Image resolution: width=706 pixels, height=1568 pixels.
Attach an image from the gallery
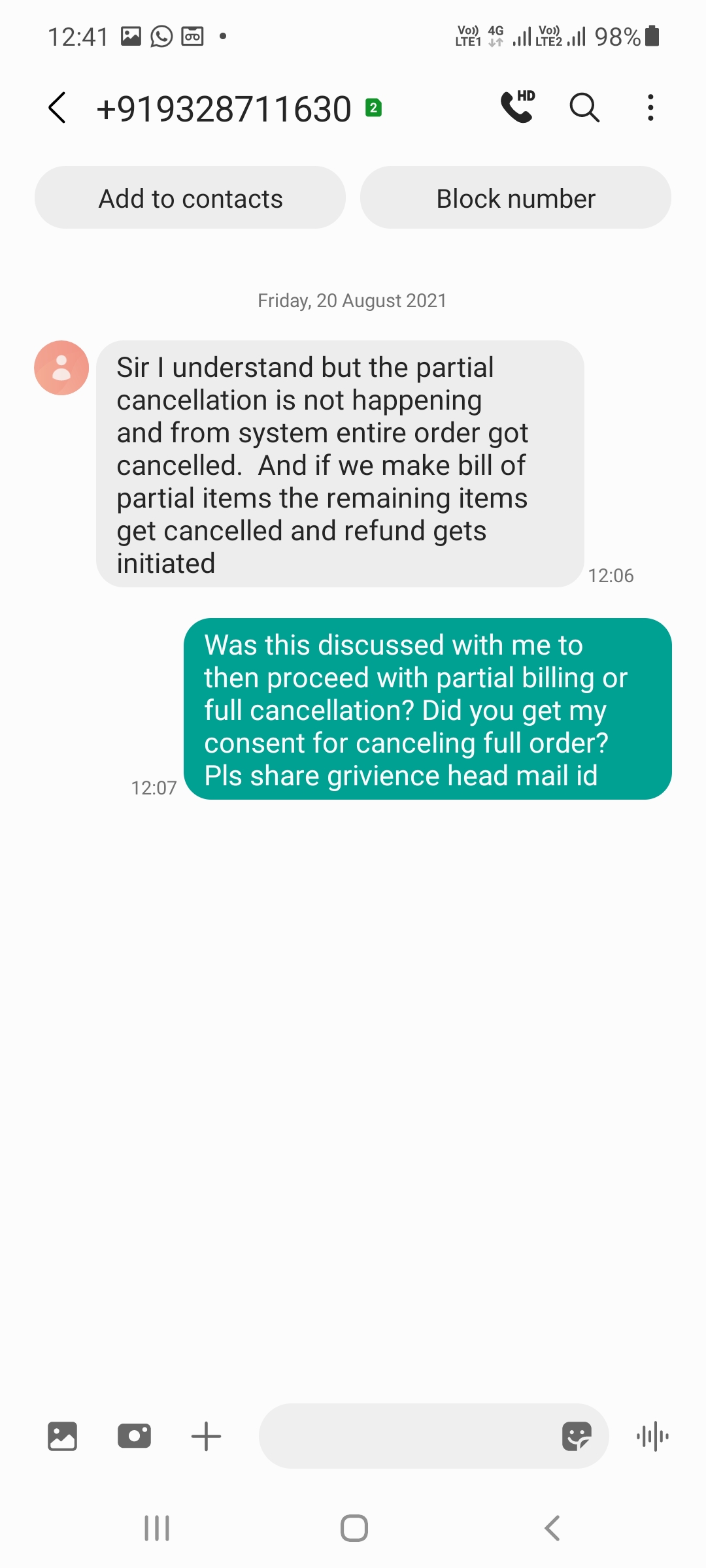pos(63,1436)
